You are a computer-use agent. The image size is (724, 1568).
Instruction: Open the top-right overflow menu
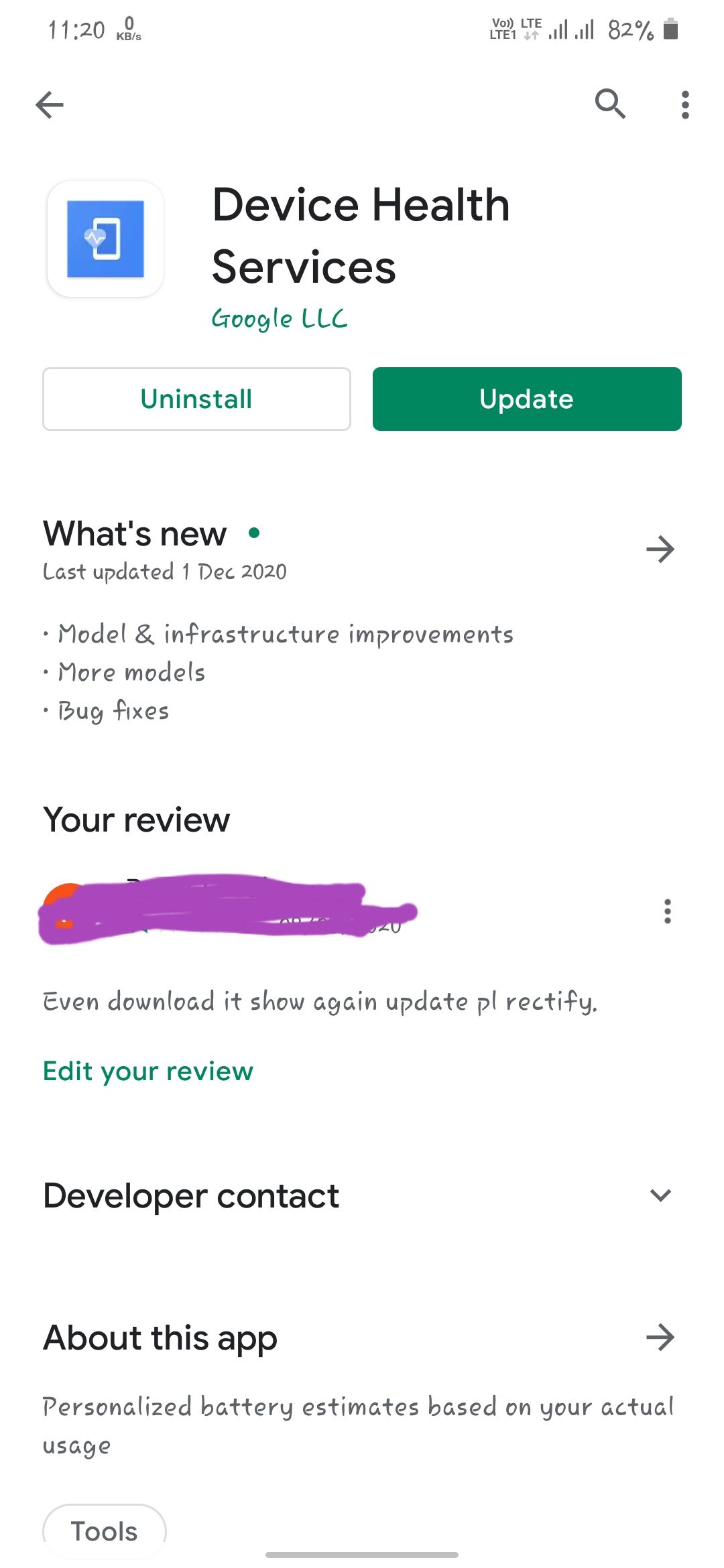coord(684,105)
